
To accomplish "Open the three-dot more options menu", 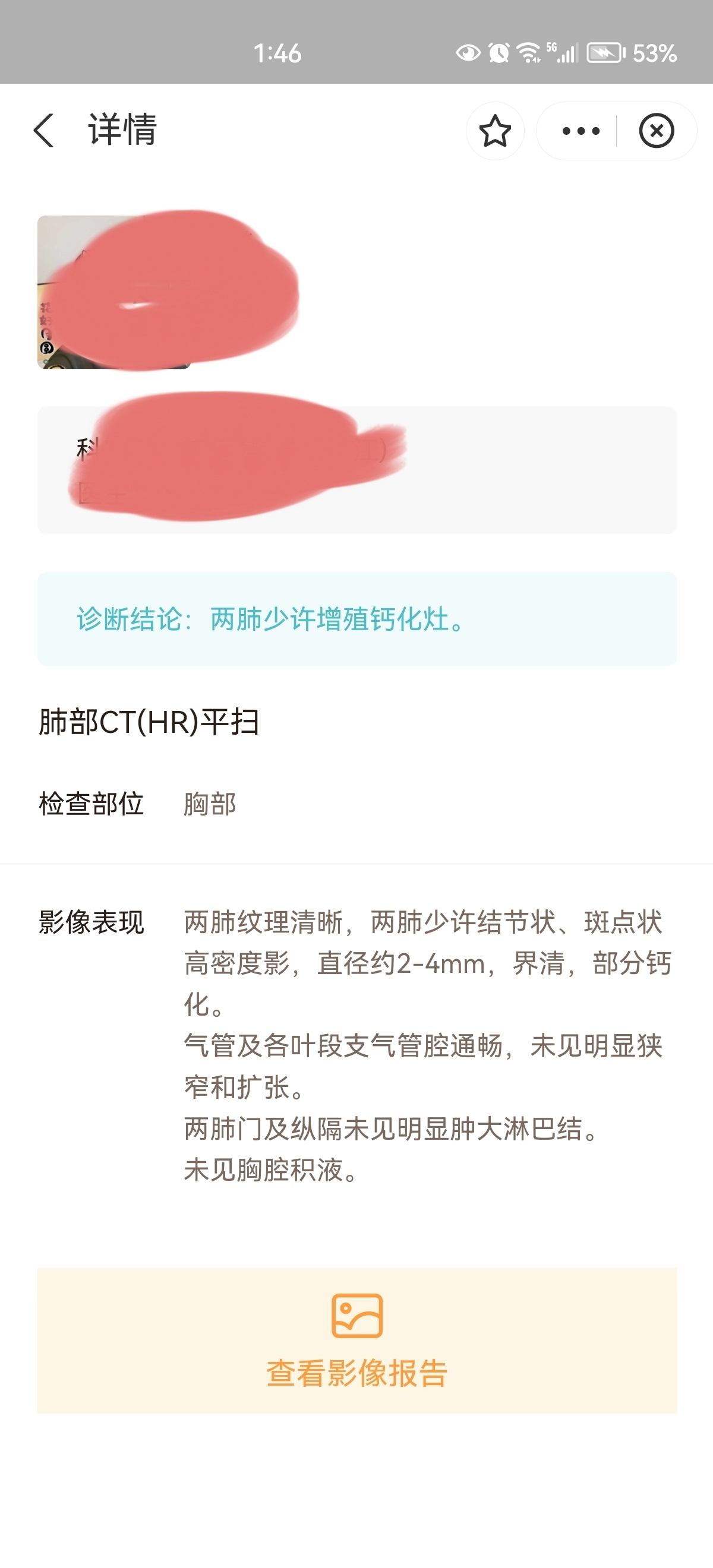I will point(581,131).
